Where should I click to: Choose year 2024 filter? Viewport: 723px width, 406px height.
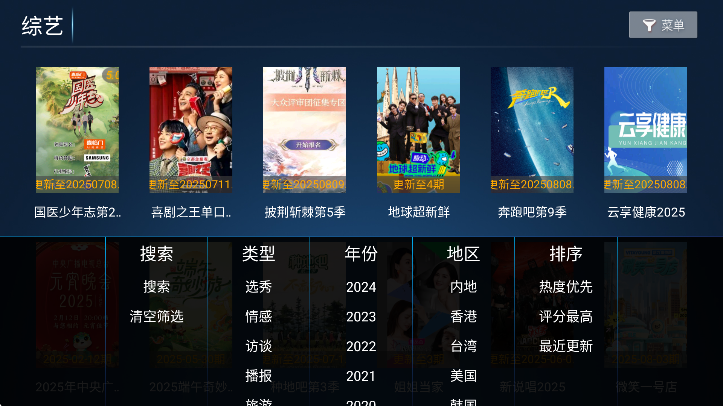pyautogui.click(x=361, y=287)
